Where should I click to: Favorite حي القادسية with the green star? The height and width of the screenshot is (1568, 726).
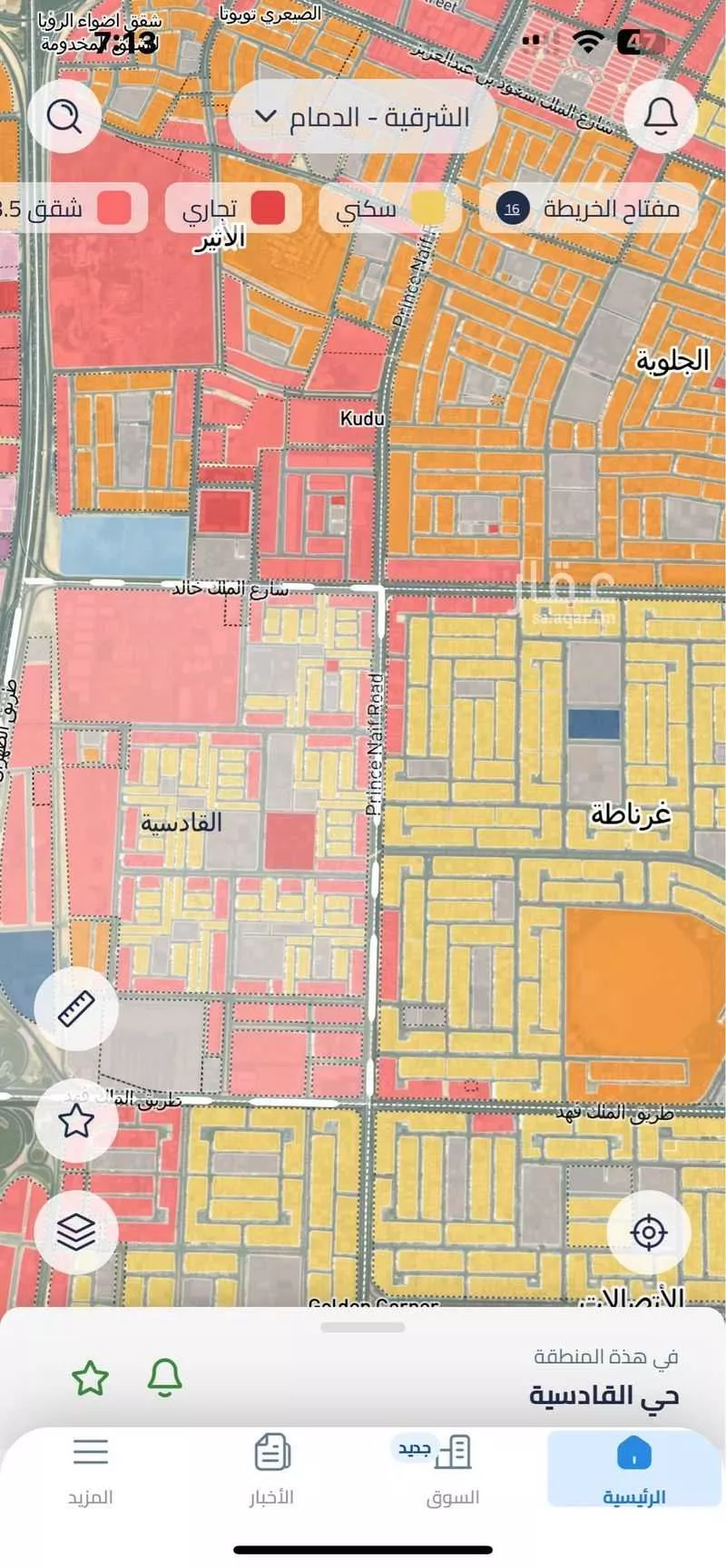(x=90, y=1378)
